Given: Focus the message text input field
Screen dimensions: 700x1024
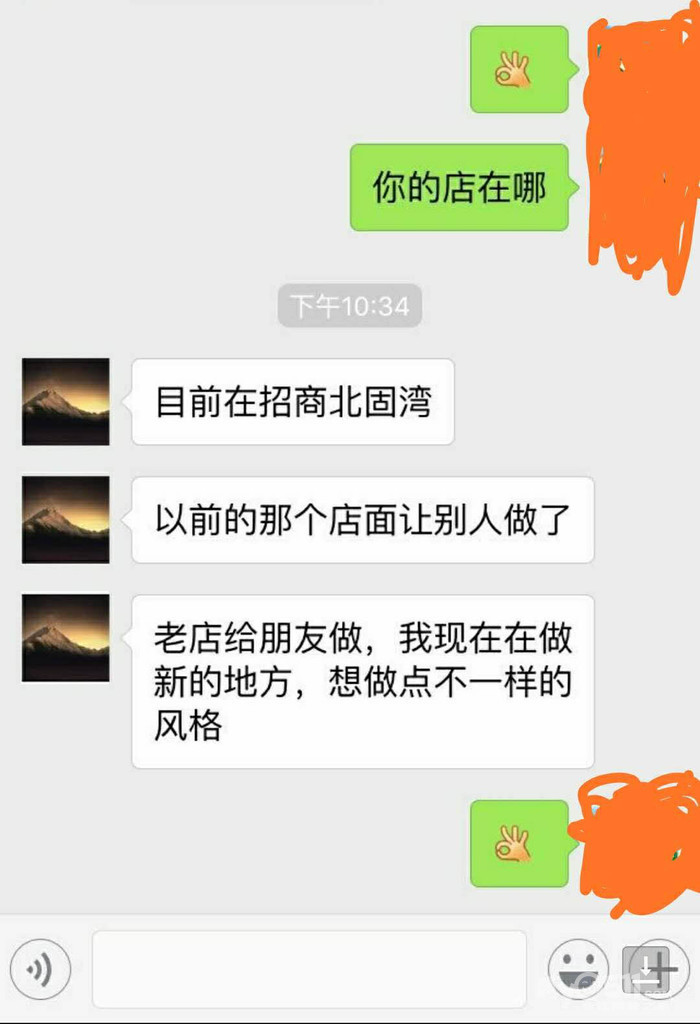Looking at the screenshot, I should point(309,969).
